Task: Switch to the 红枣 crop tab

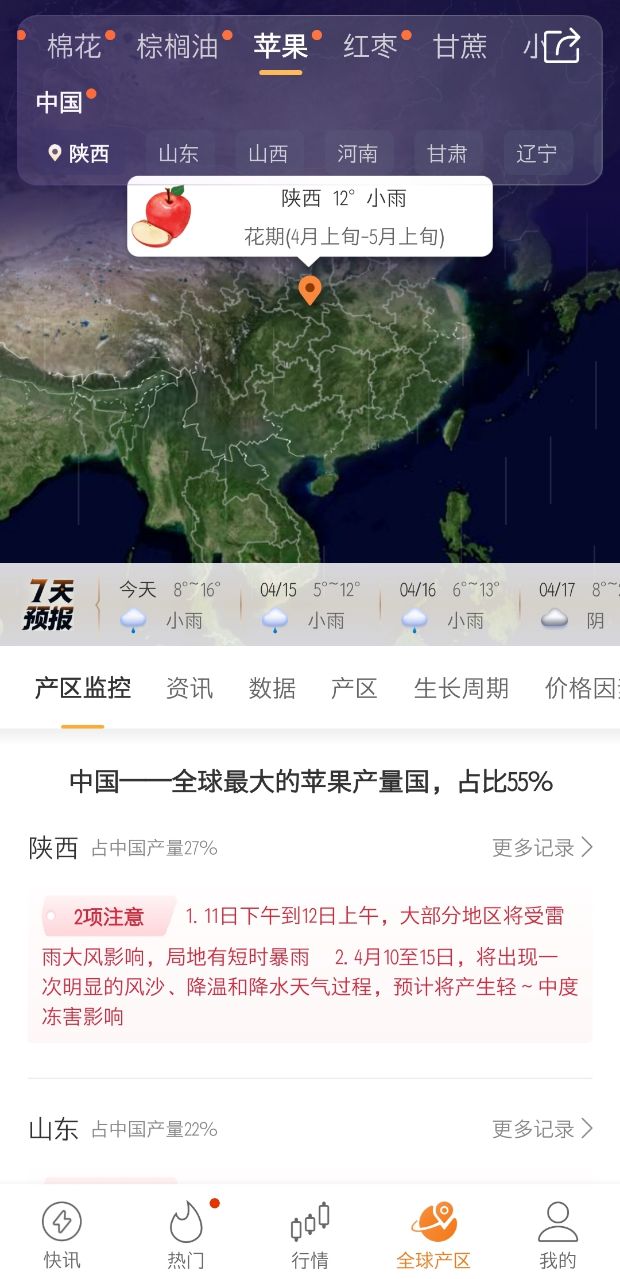Action: tap(370, 46)
